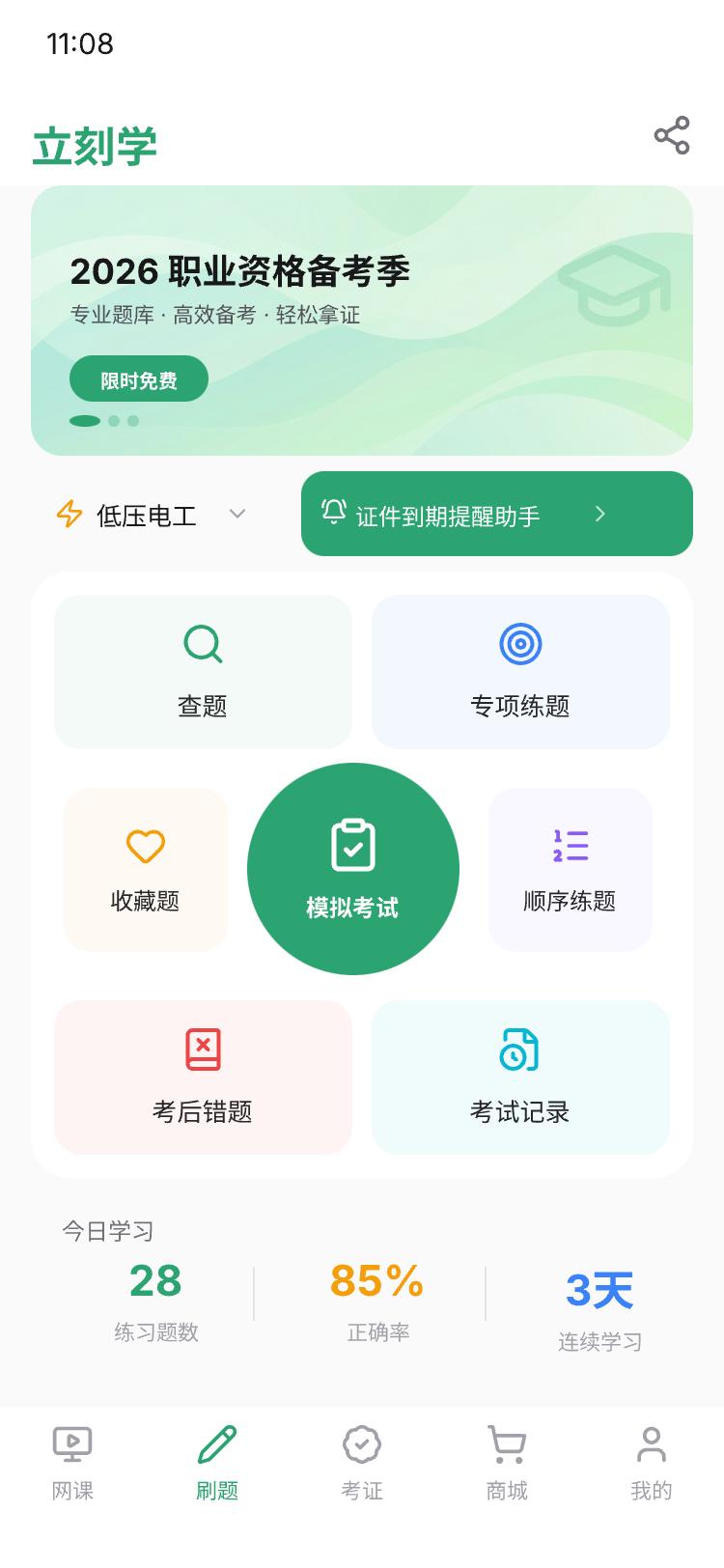This screenshot has height=1568, width=724.
Task: Open 考试记录 exam history
Action: 520,1078
